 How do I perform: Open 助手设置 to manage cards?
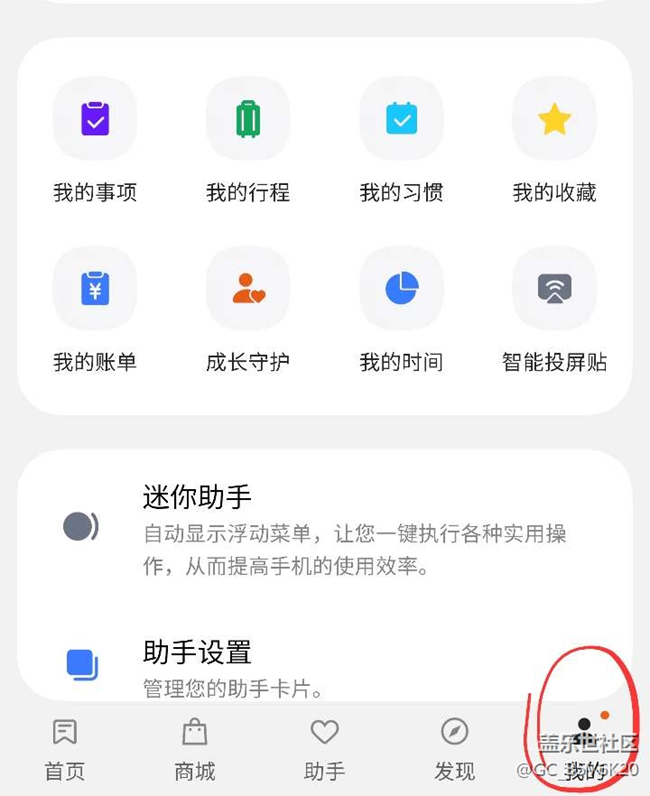coord(325,666)
